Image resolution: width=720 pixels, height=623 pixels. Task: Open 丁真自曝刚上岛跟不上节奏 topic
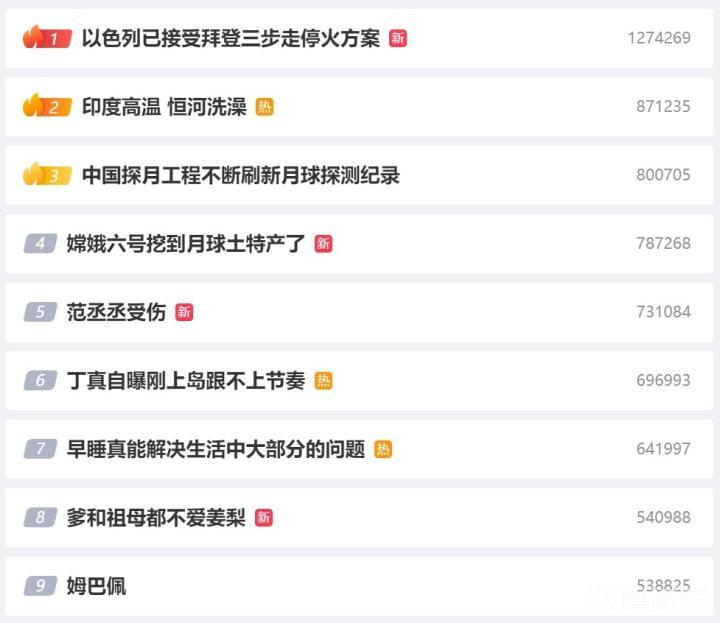tap(186, 380)
